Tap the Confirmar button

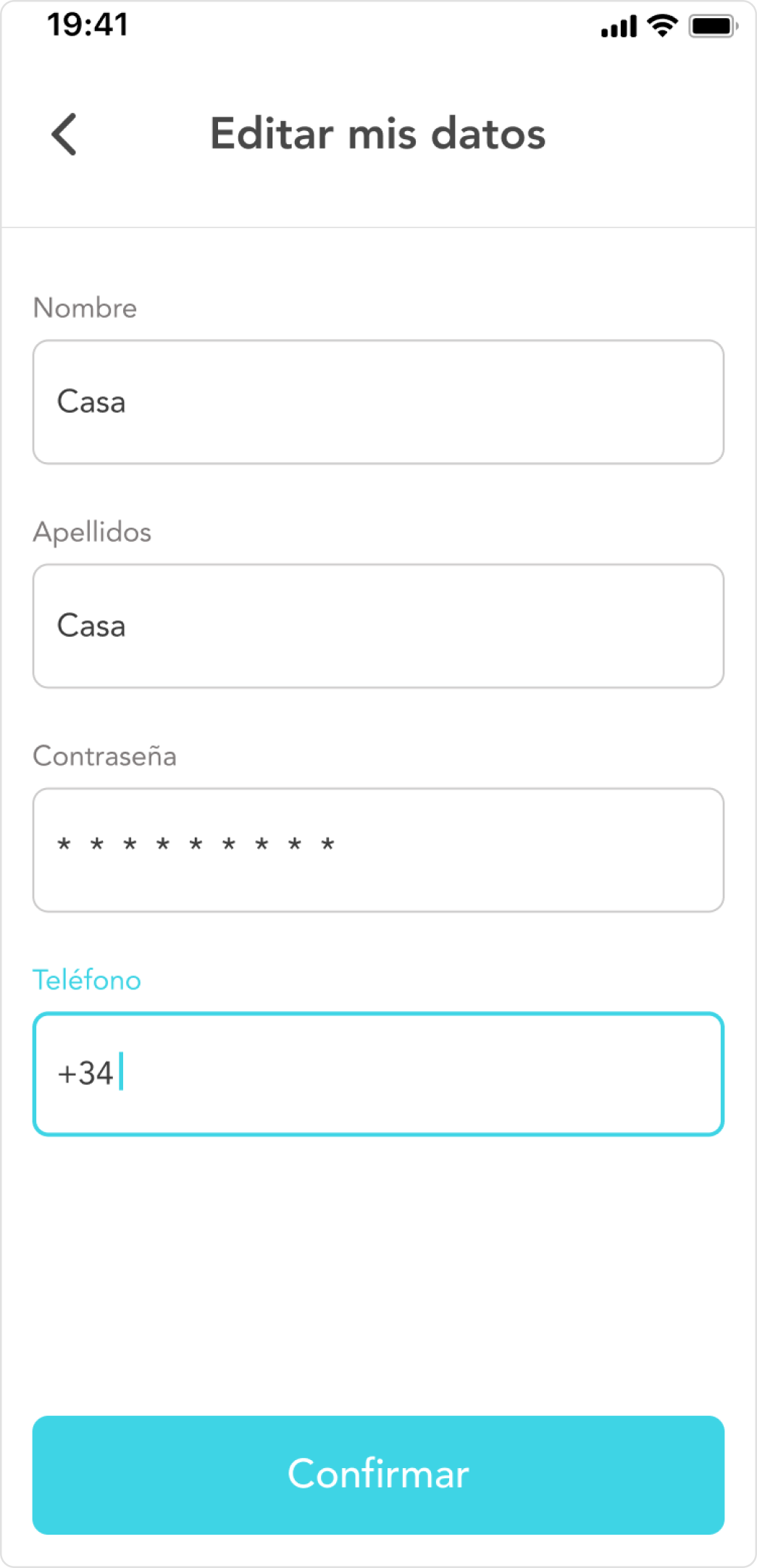[x=378, y=1475]
